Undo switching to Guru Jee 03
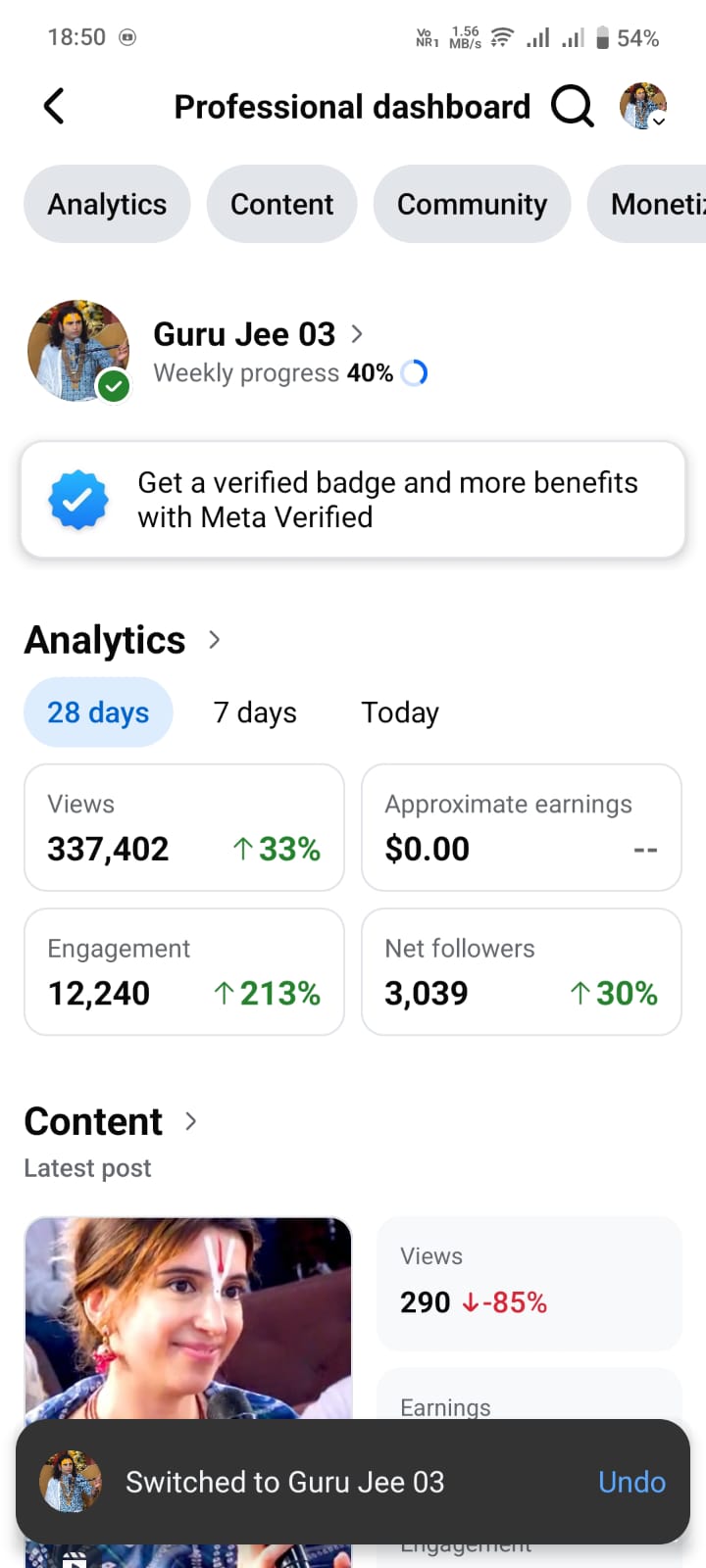 pyautogui.click(x=631, y=1482)
